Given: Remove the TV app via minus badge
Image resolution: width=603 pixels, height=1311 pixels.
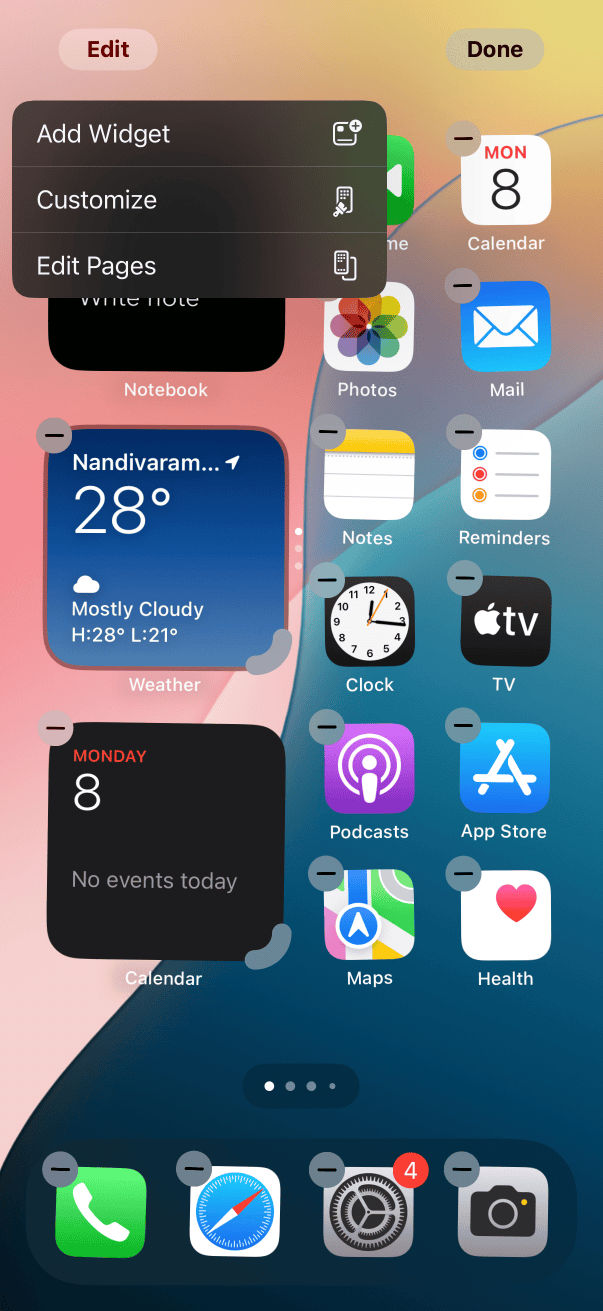Looking at the screenshot, I should point(463,578).
